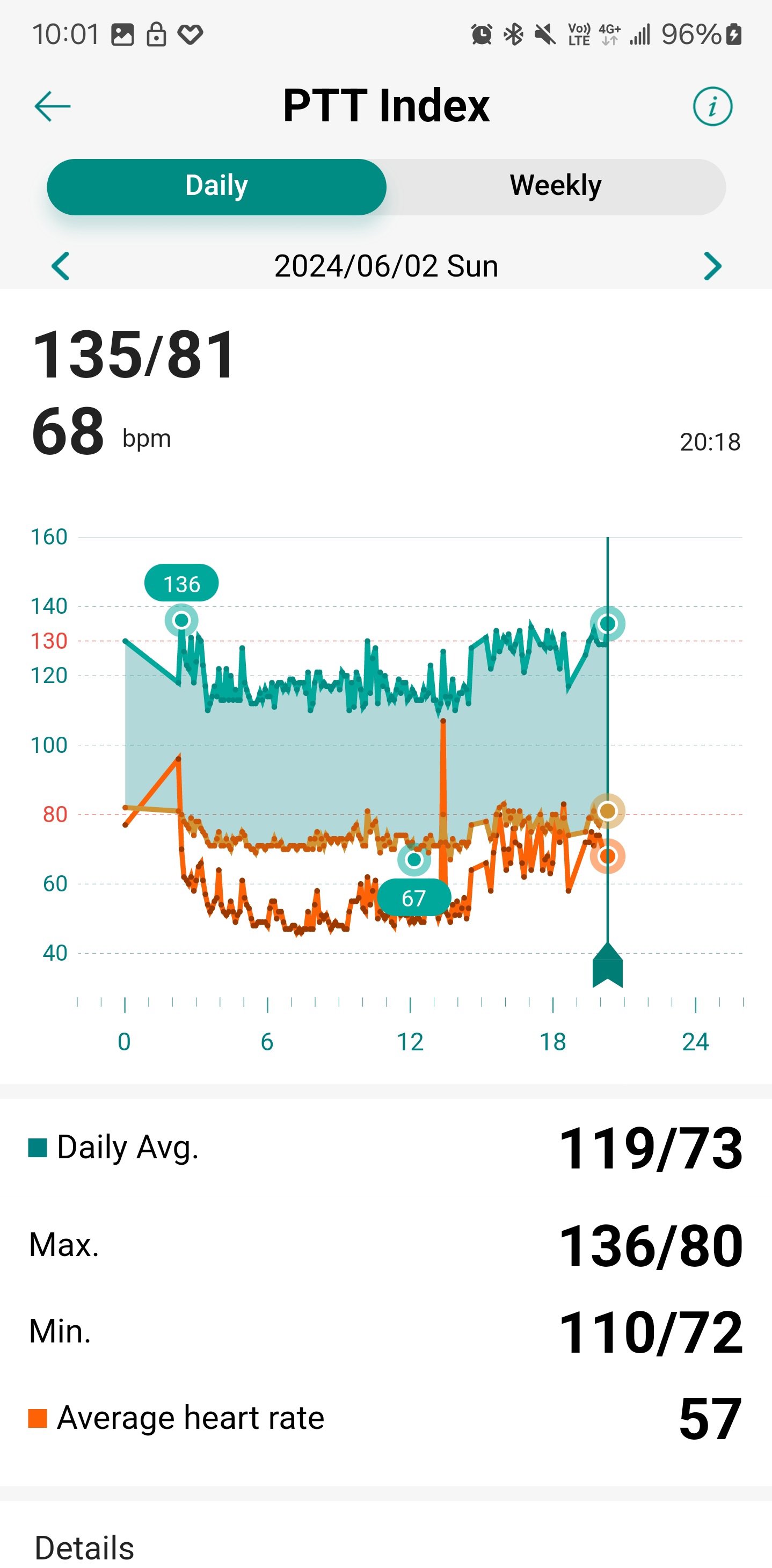The height and width of the screenshot is (1568, 772).
Task: Go back using the top-left arrow
Action: pos(52,106)
